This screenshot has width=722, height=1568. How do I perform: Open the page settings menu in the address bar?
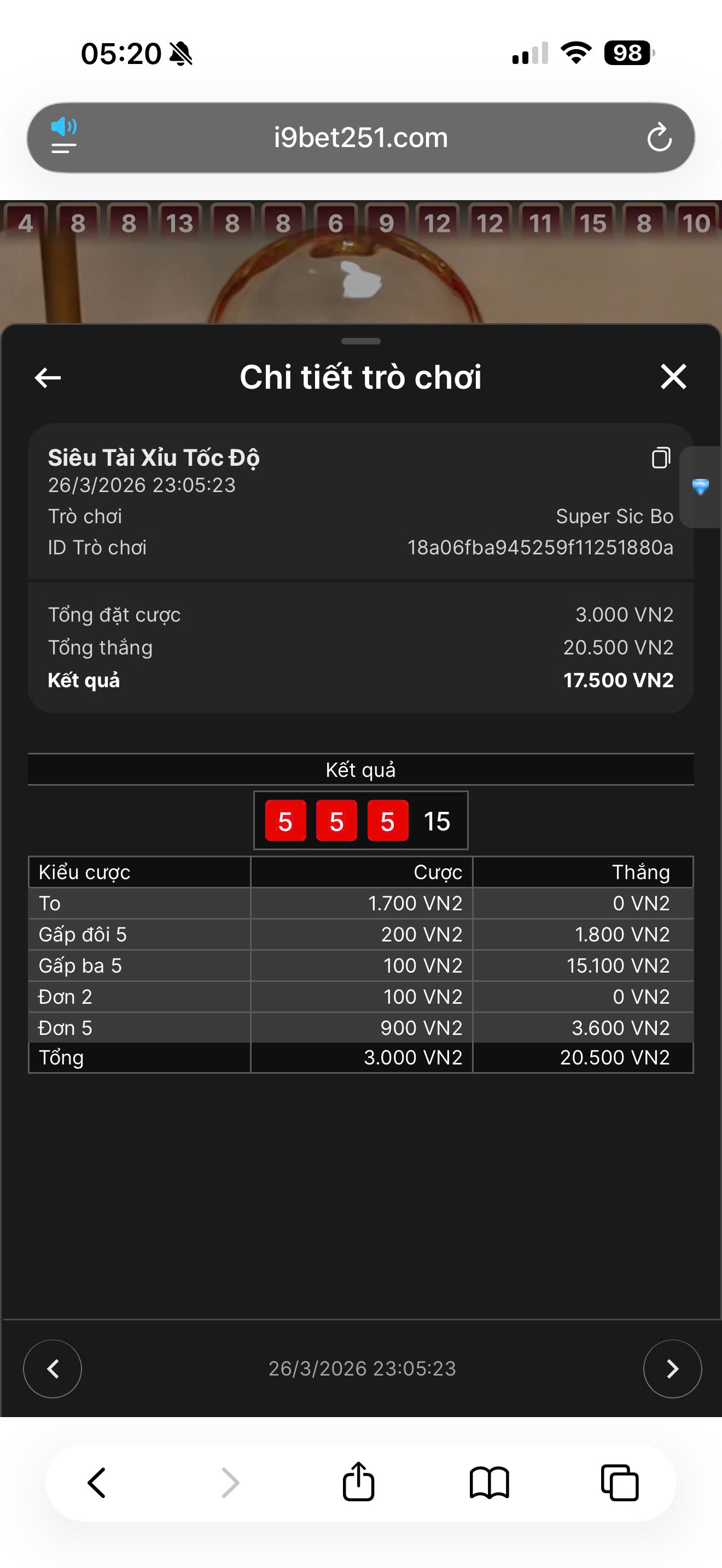[x=64, y=136]
